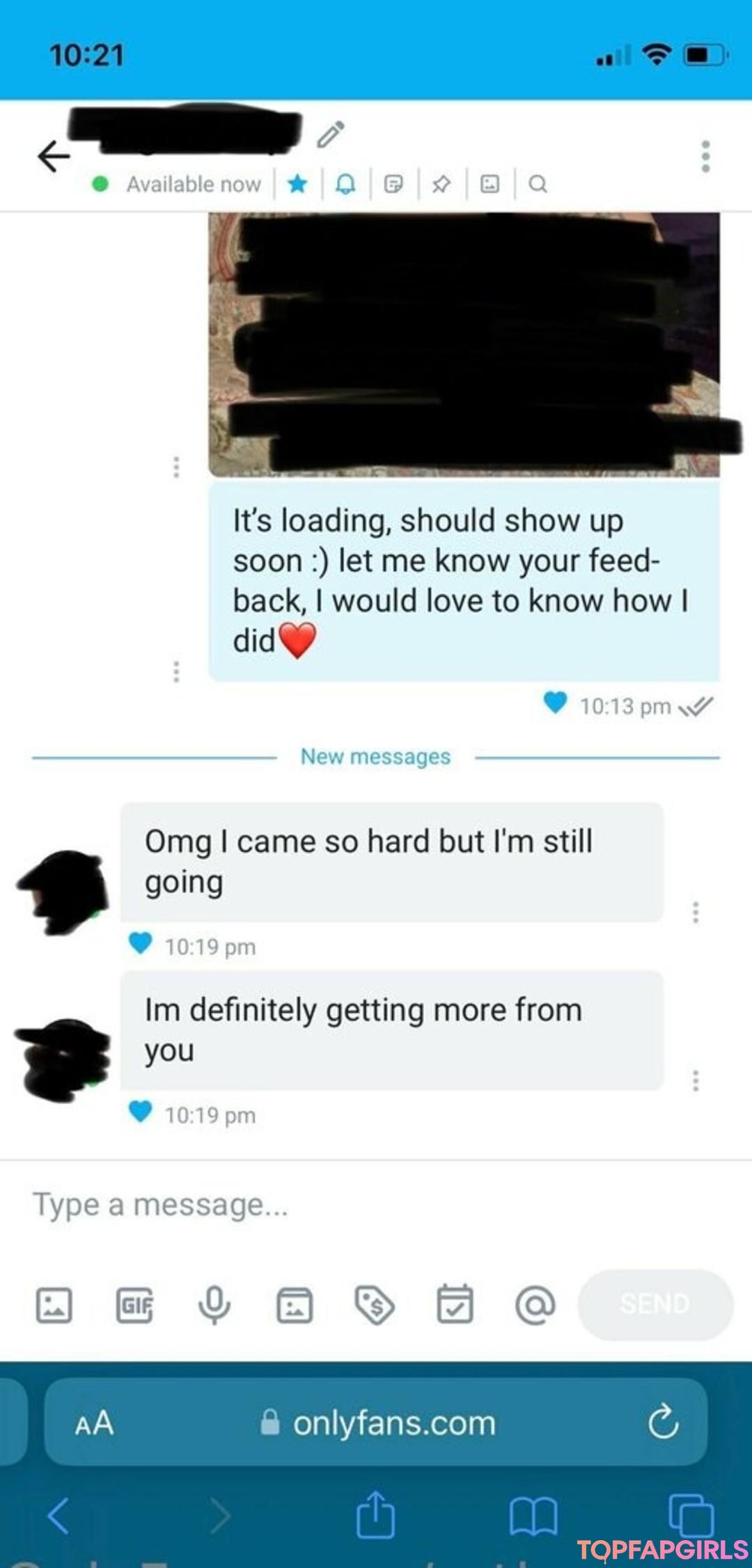Reload the page in the Safari address bar
The width and height of the screenshot is (752, 1568).
point(664,1422)
